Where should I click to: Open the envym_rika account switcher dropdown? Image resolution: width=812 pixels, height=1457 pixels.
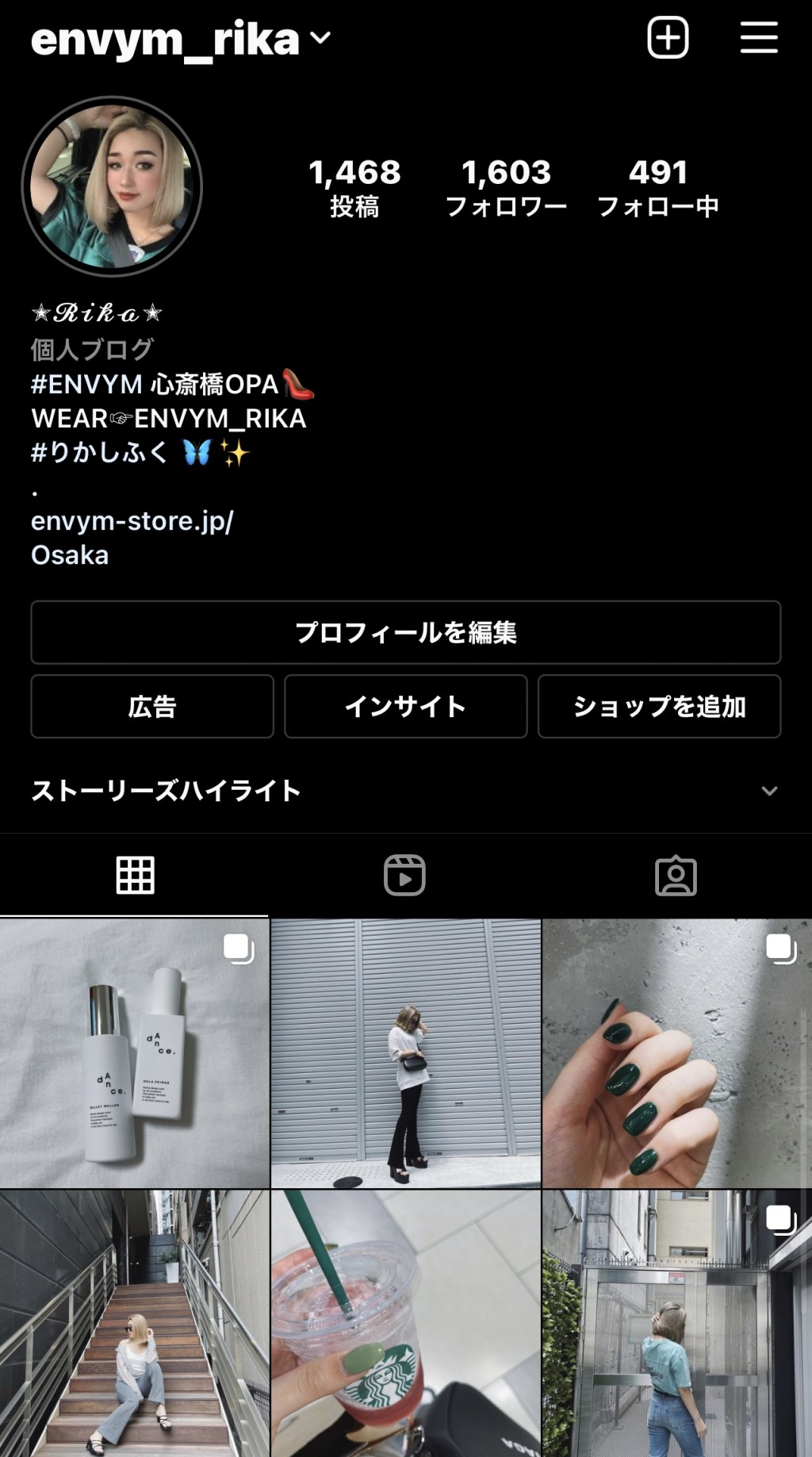coord(181,39)
